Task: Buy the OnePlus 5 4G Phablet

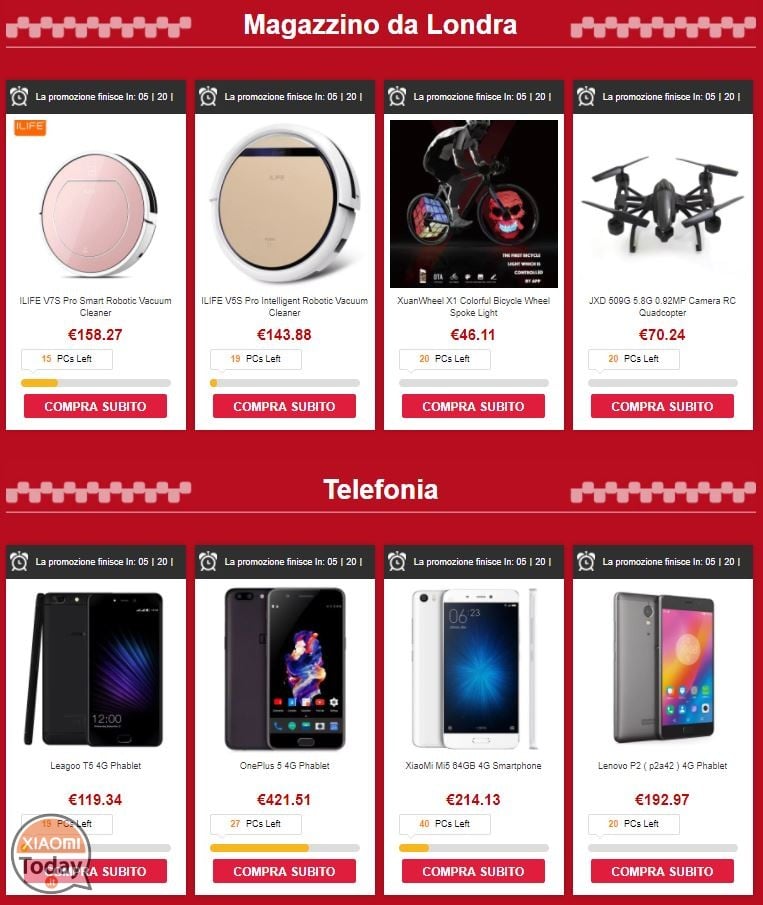Action: click(x=284, y=871)
